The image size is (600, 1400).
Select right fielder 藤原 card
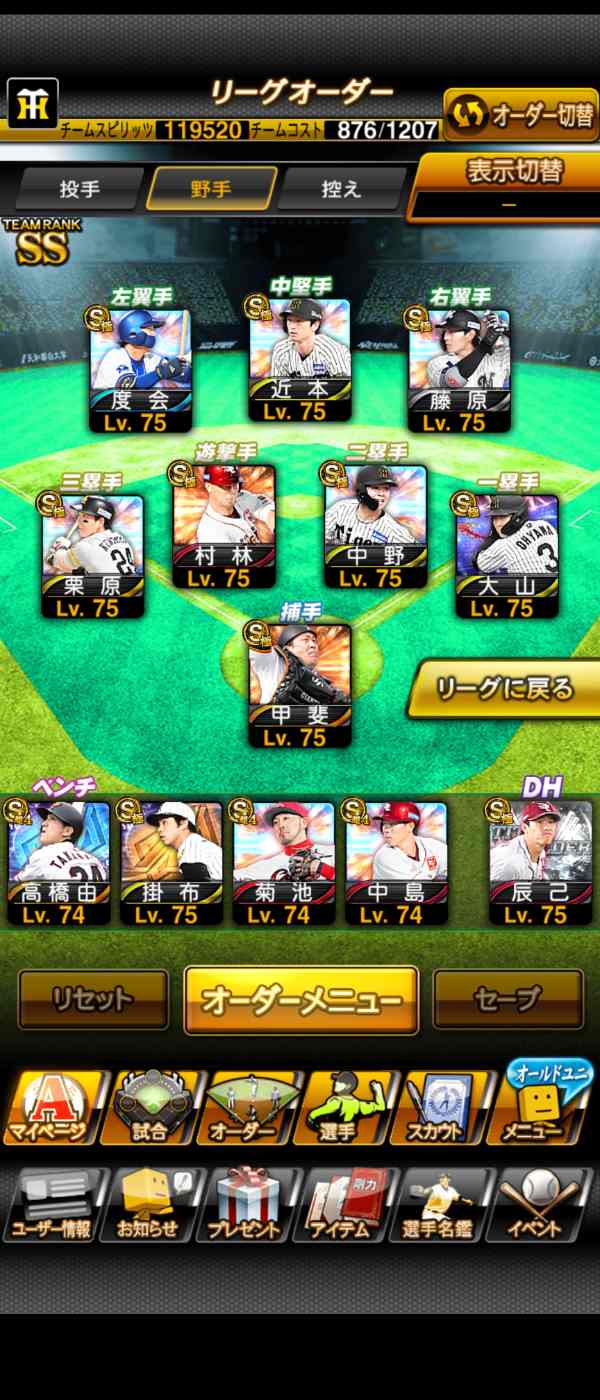tap(459, 370)
